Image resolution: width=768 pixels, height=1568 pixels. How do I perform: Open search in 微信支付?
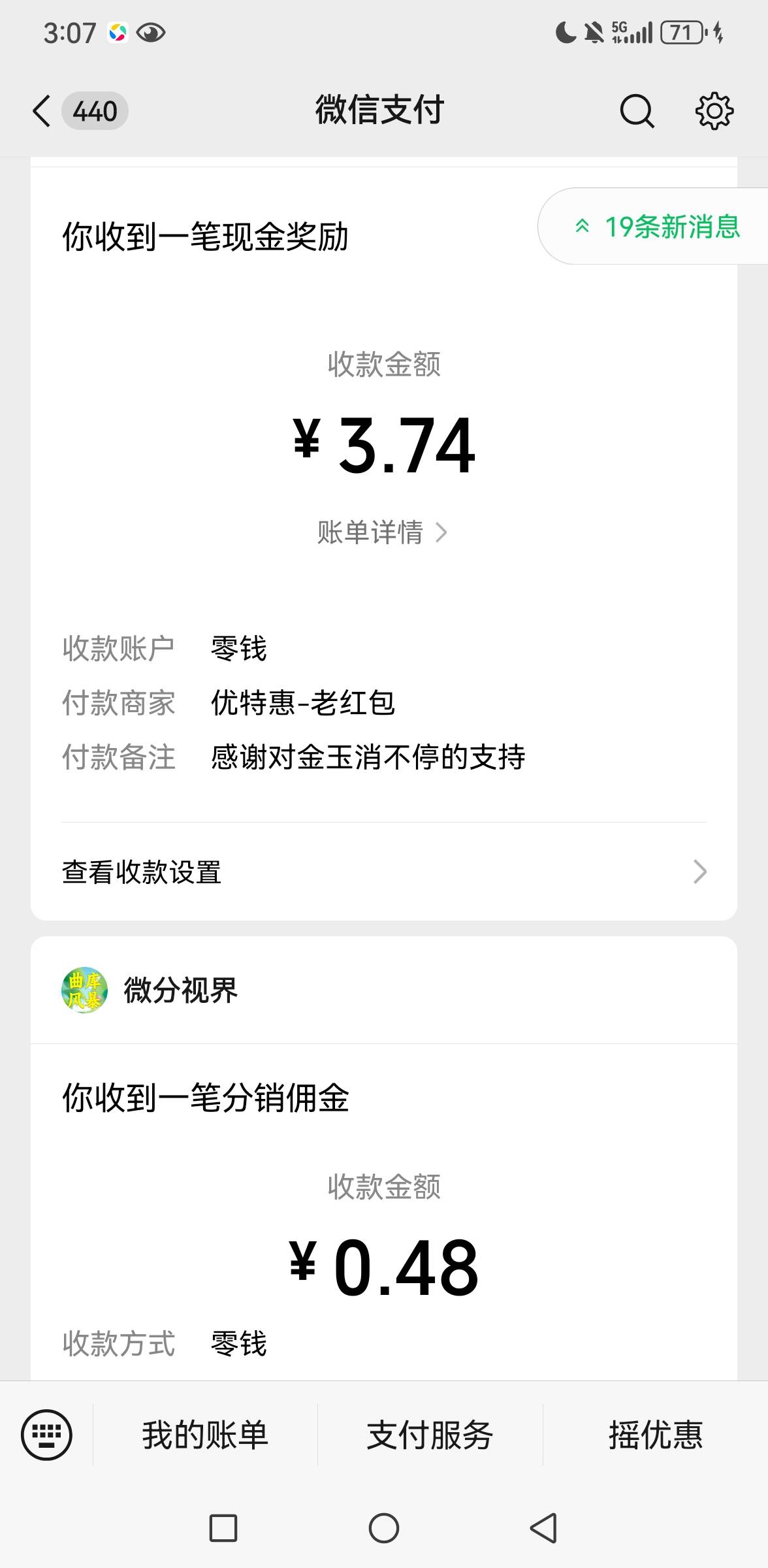637,110
